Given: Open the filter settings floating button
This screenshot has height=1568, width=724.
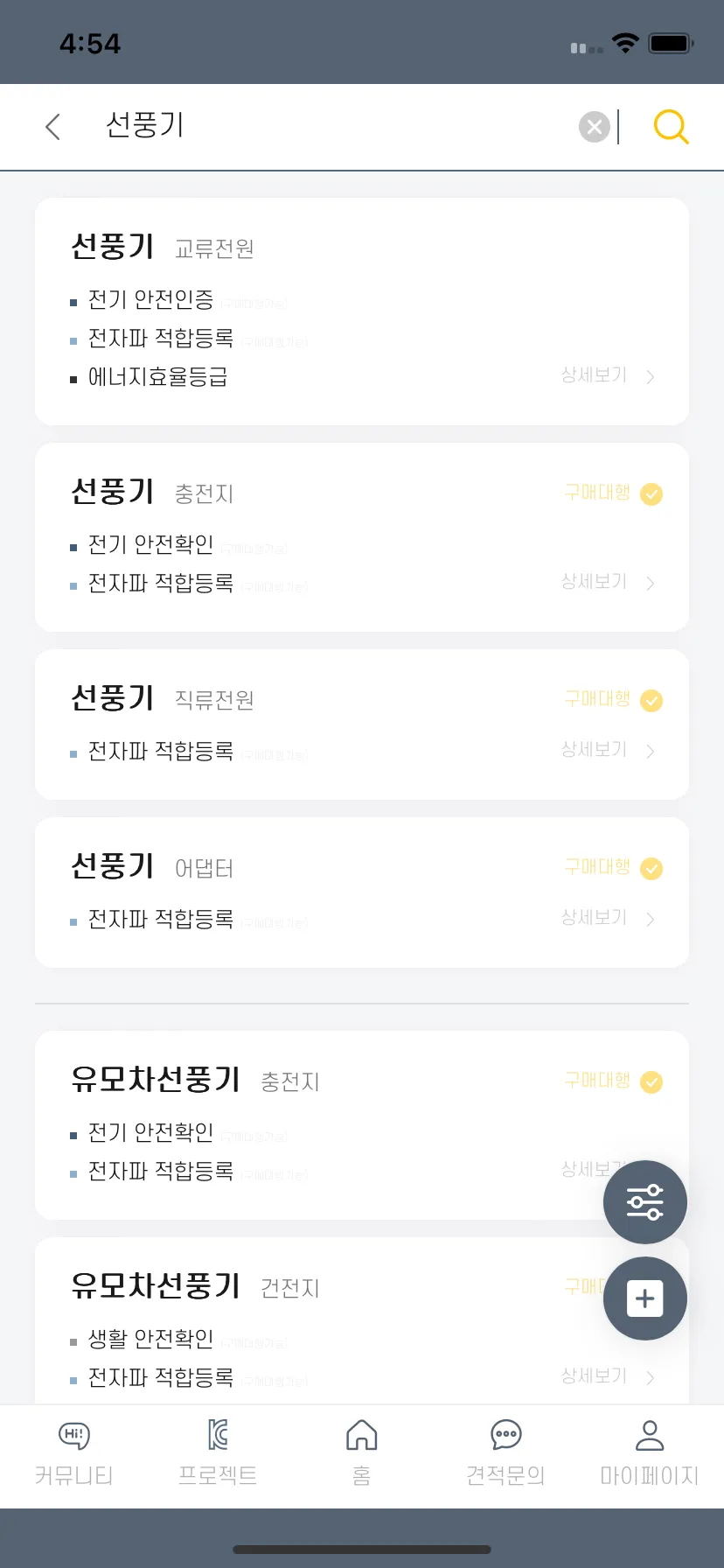Looking at the screenshot, I should click(x=645, y=1202).
